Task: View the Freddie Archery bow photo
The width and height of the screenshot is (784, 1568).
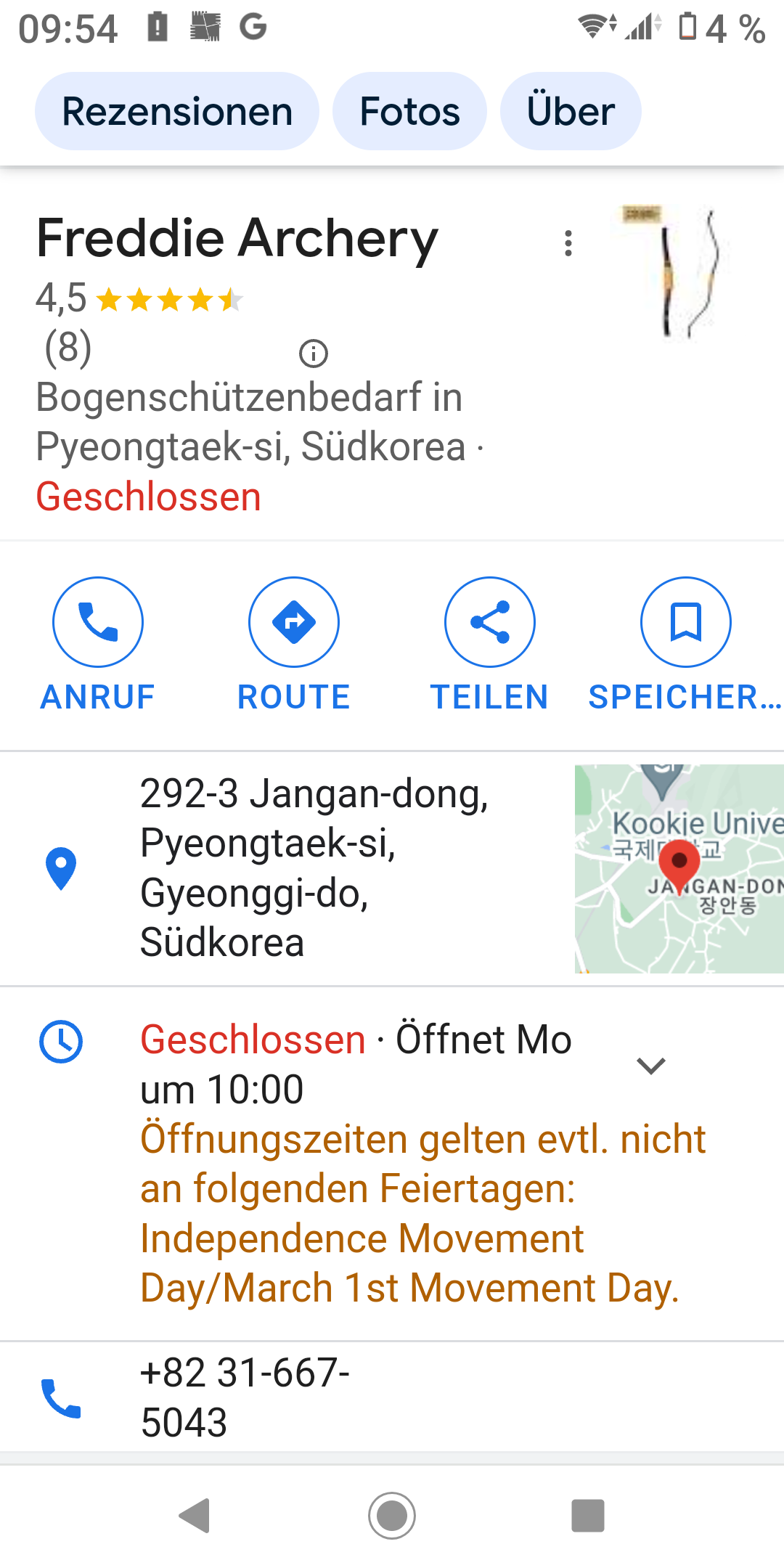Action: point(675,272)
